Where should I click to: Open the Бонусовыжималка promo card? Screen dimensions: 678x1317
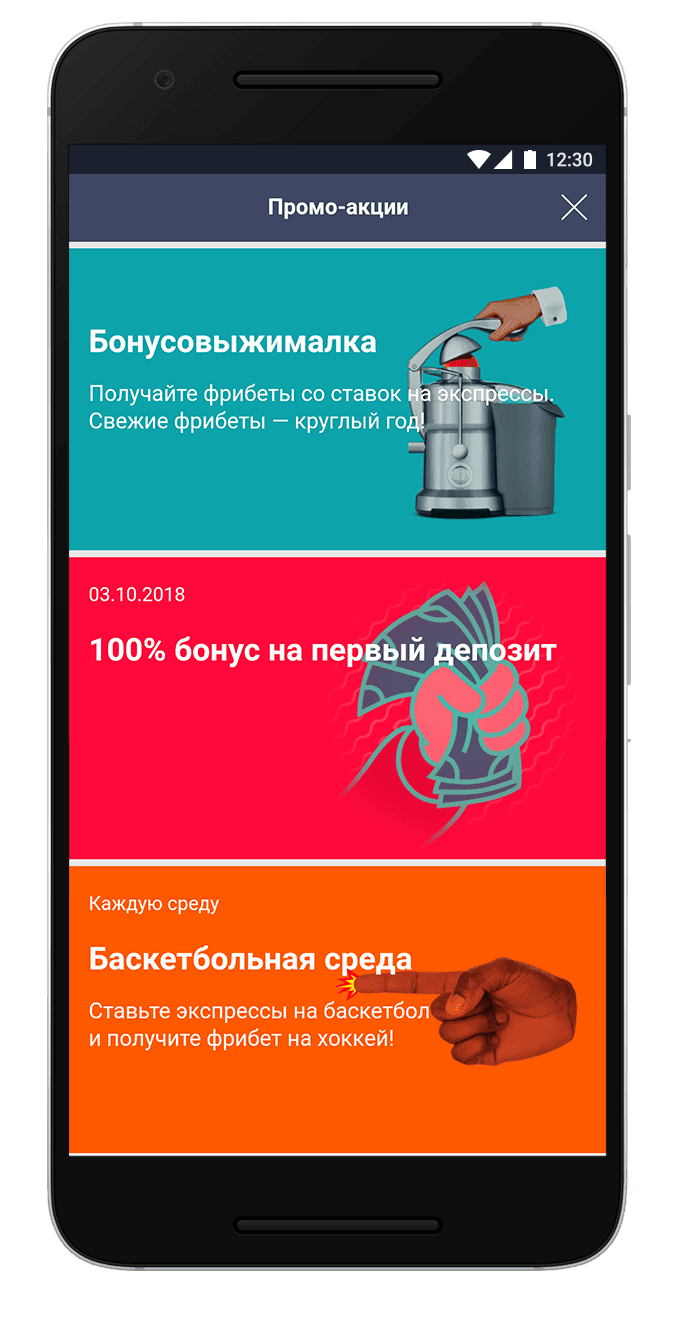tap(337, 398)
